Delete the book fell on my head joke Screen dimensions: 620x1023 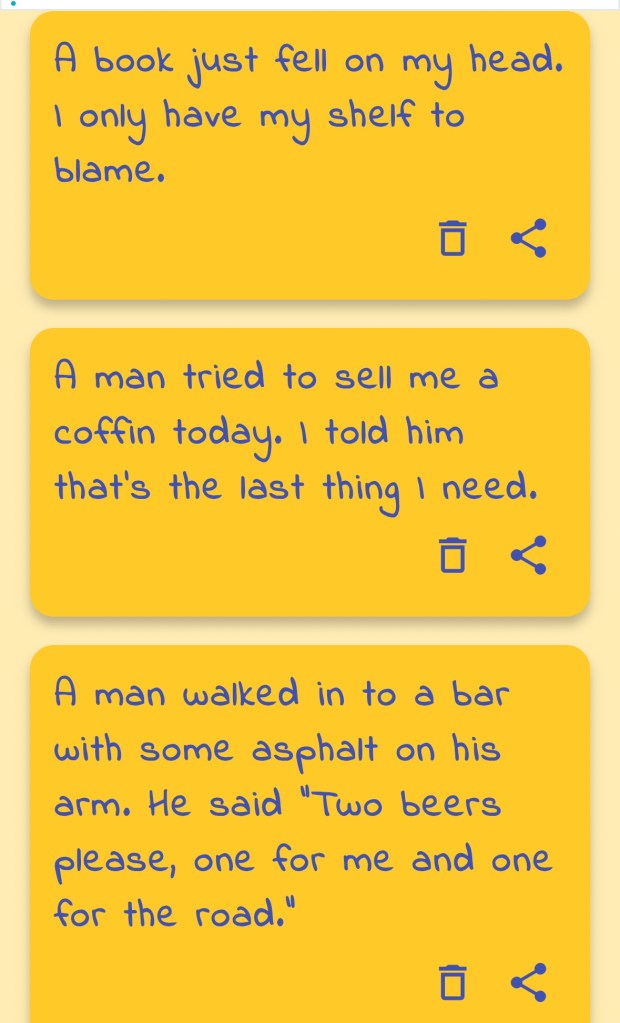(x=453, y=238)
